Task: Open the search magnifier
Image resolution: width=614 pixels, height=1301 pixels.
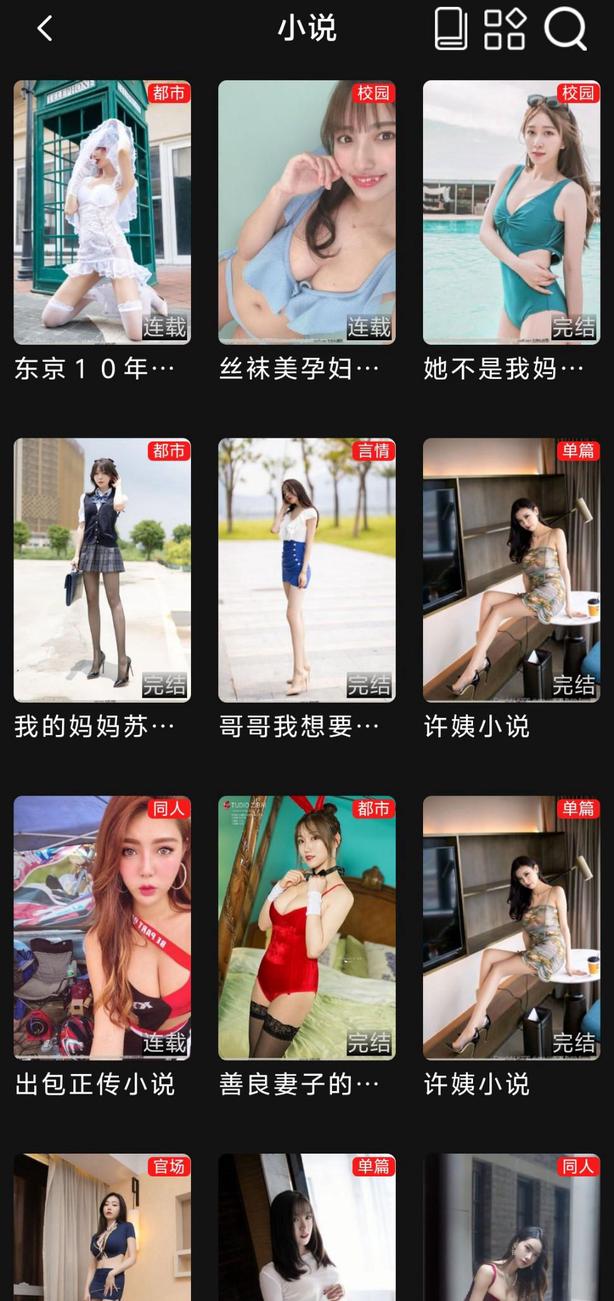Action: (x=565, y=28)
